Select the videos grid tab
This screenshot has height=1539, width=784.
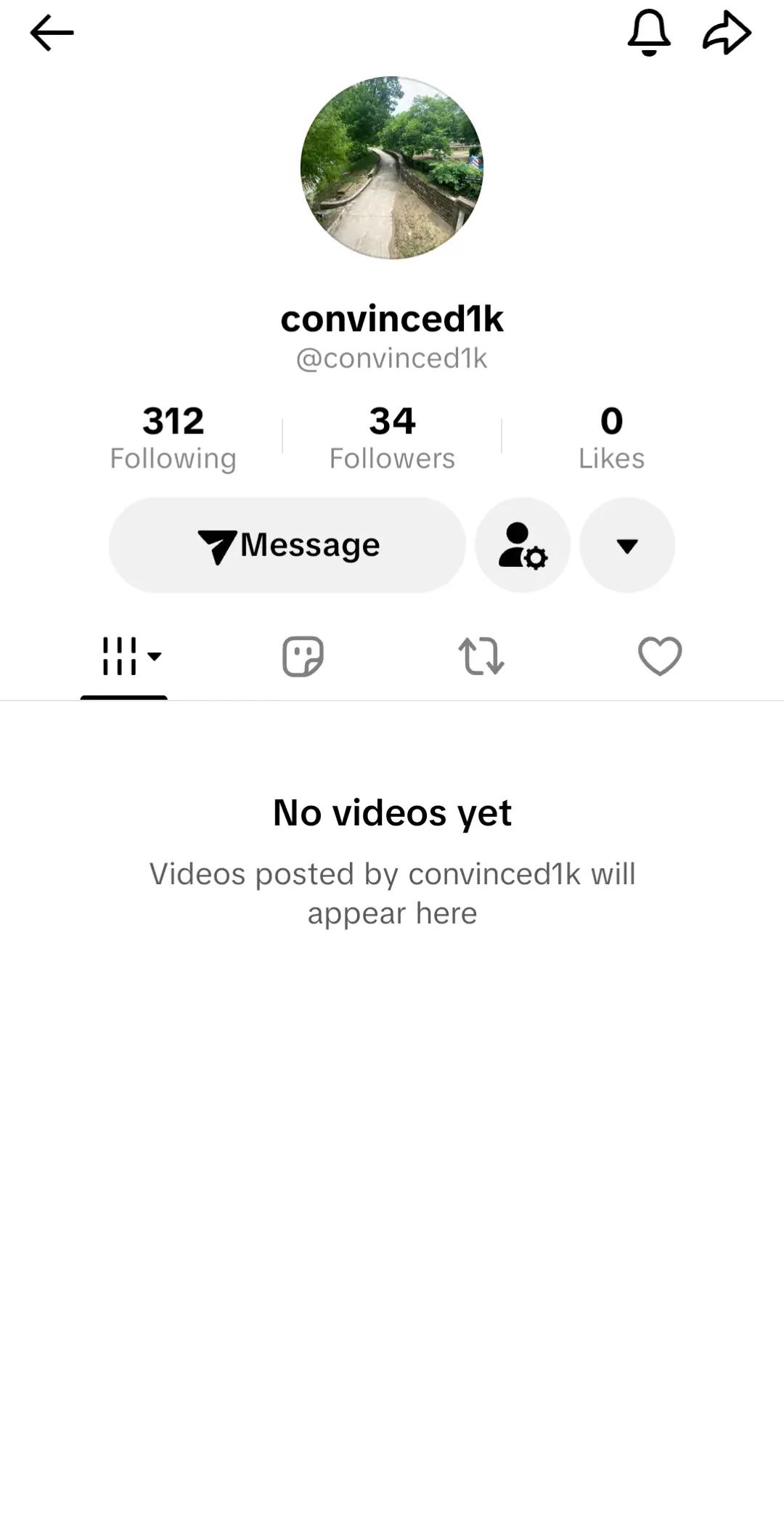(124, 656)
